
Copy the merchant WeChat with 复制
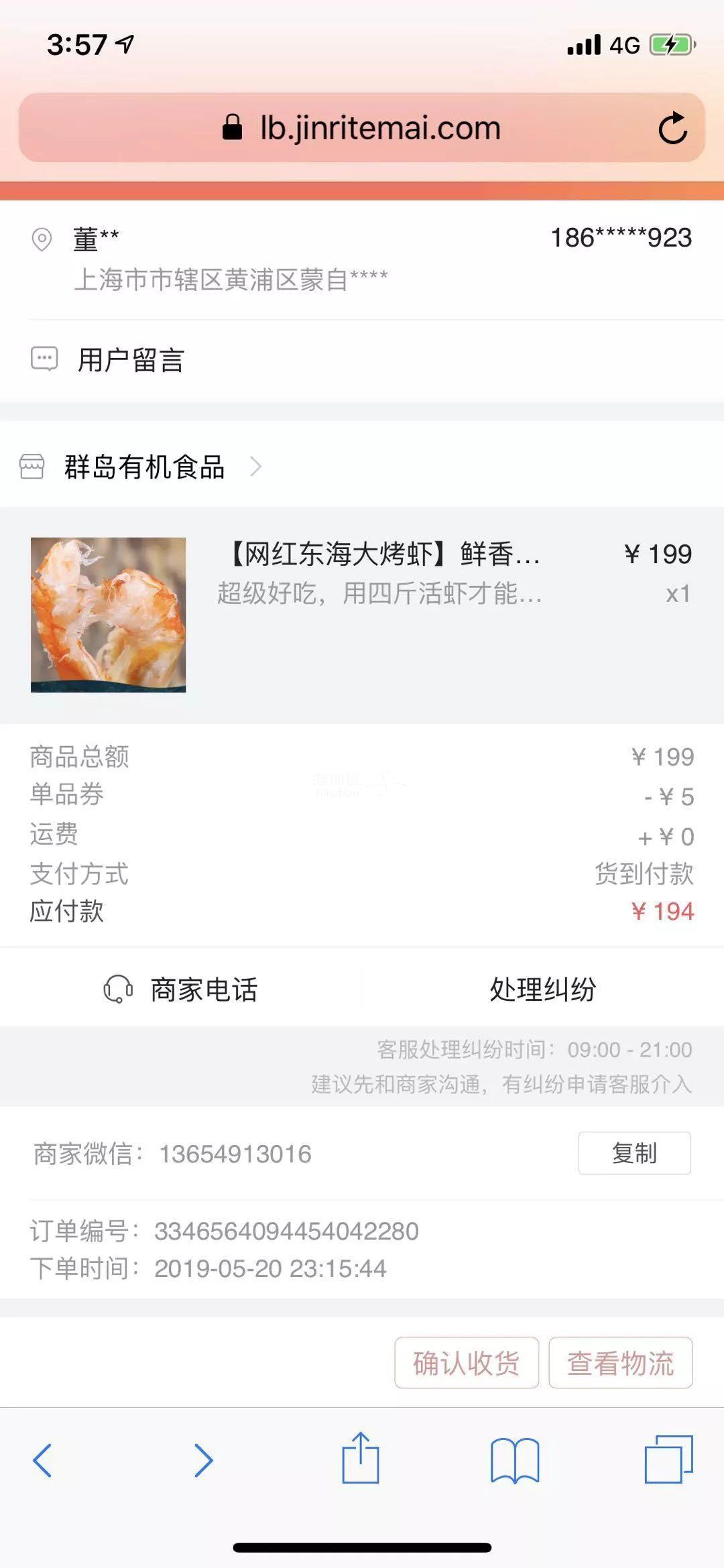click(634, 1153)
